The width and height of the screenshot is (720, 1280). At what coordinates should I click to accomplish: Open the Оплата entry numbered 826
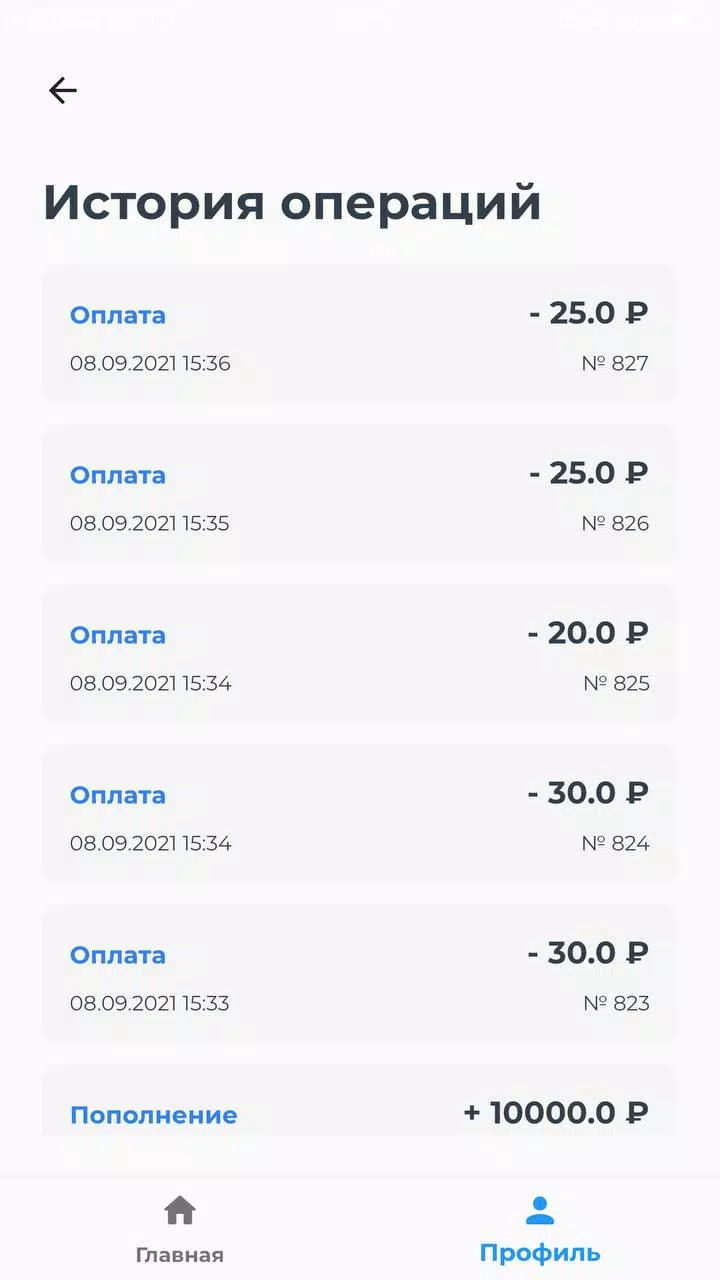click(x=117, y=474)
